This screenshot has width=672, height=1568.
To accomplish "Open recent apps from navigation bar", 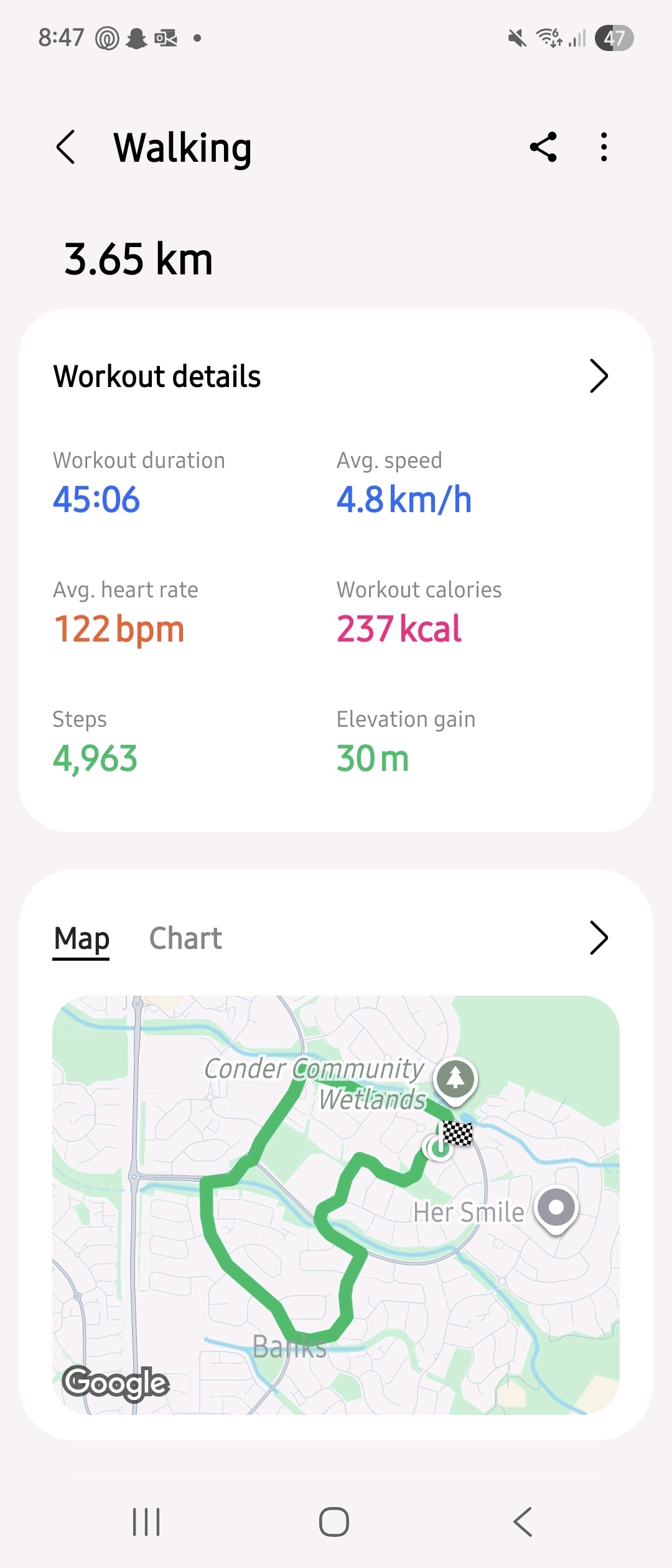I will 147,1522.
